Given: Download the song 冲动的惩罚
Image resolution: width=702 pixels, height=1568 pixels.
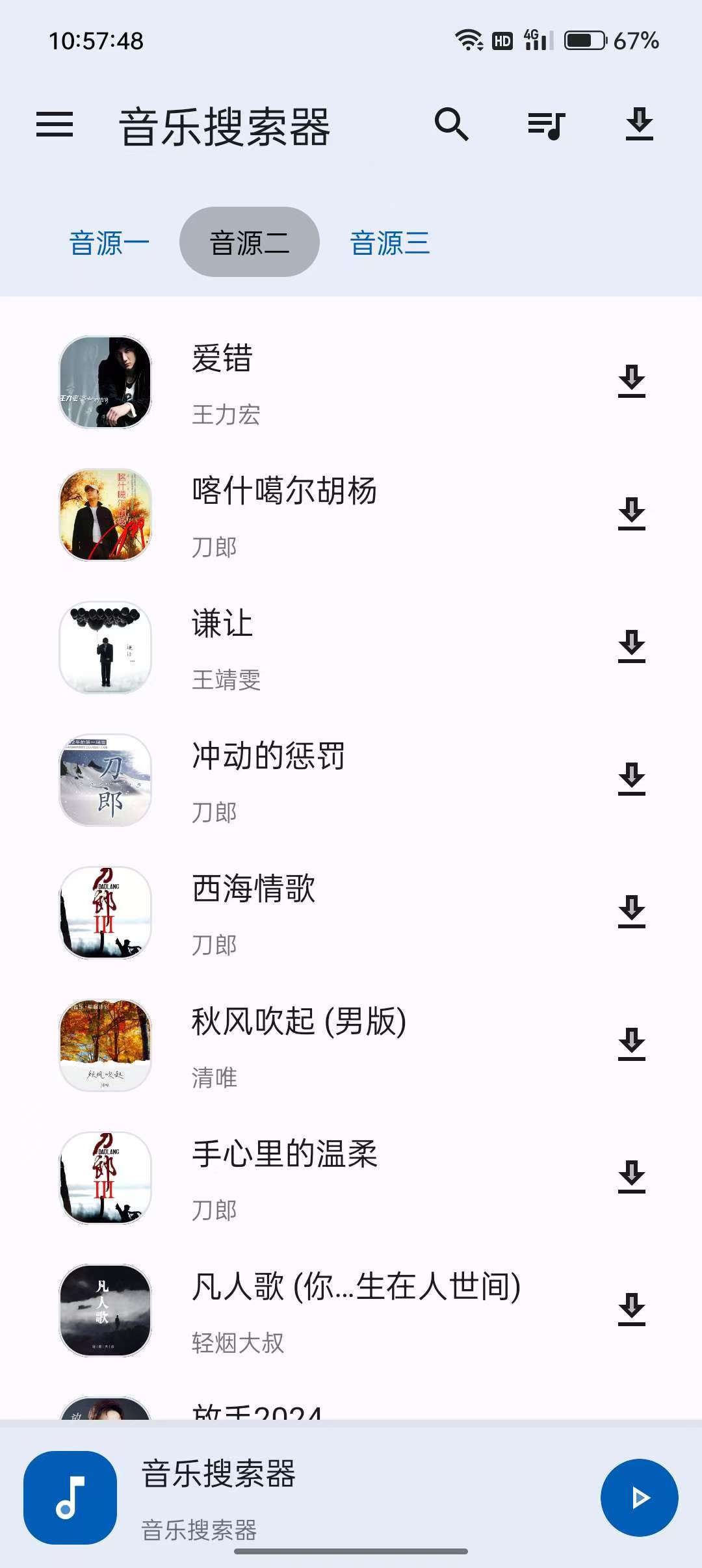Looking at the screenshot, I should pyautogui.click(x=631, y=779).
